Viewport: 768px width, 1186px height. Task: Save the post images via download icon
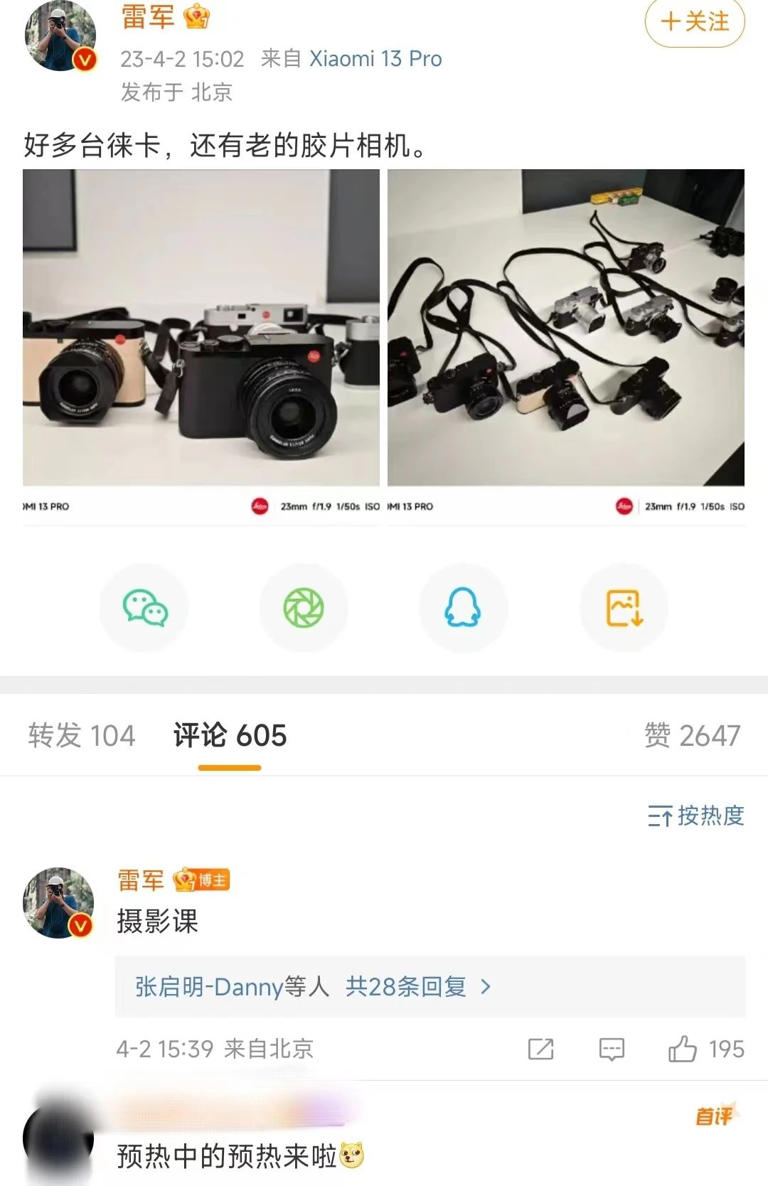pyautogui.click(x=624, y=606)
